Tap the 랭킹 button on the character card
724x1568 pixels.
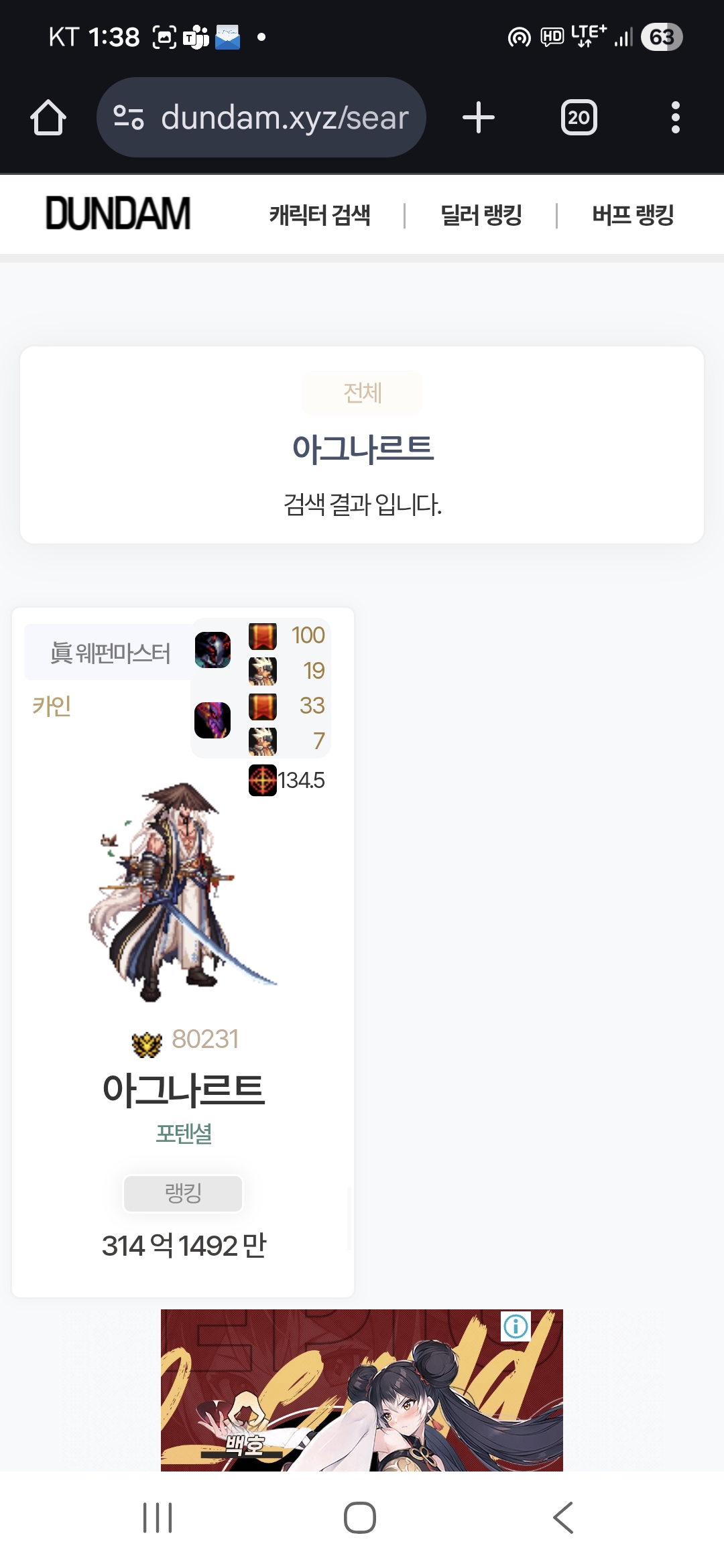tap(183, 1193)
